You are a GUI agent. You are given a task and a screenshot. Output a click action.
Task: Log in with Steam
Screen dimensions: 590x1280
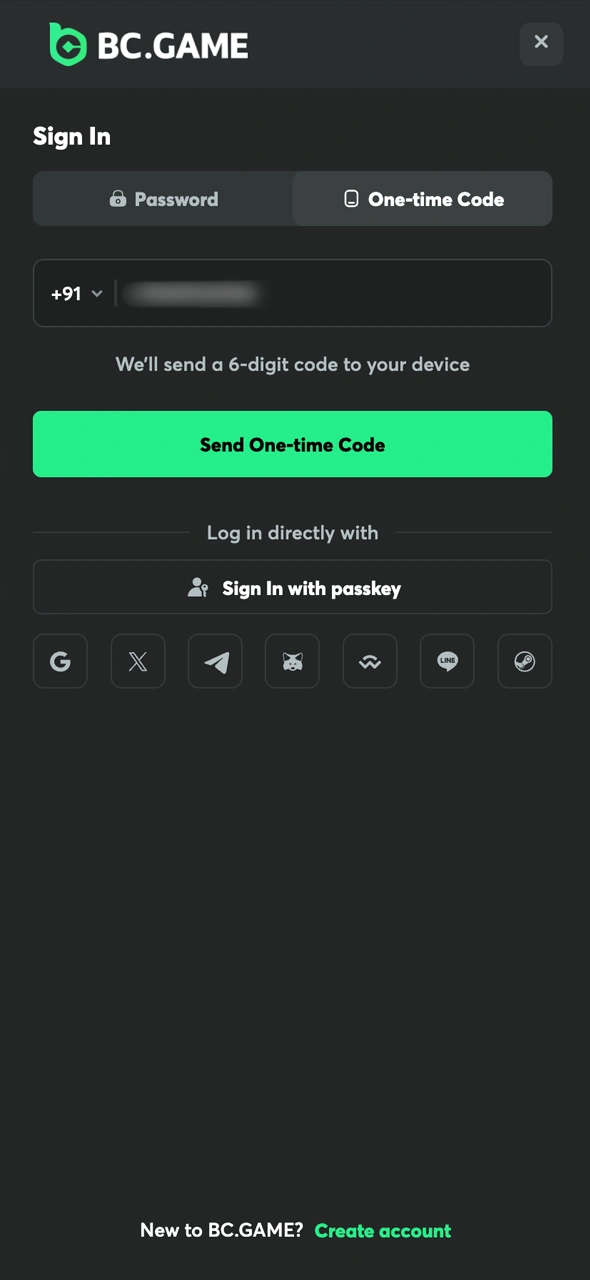pos(525,661)
